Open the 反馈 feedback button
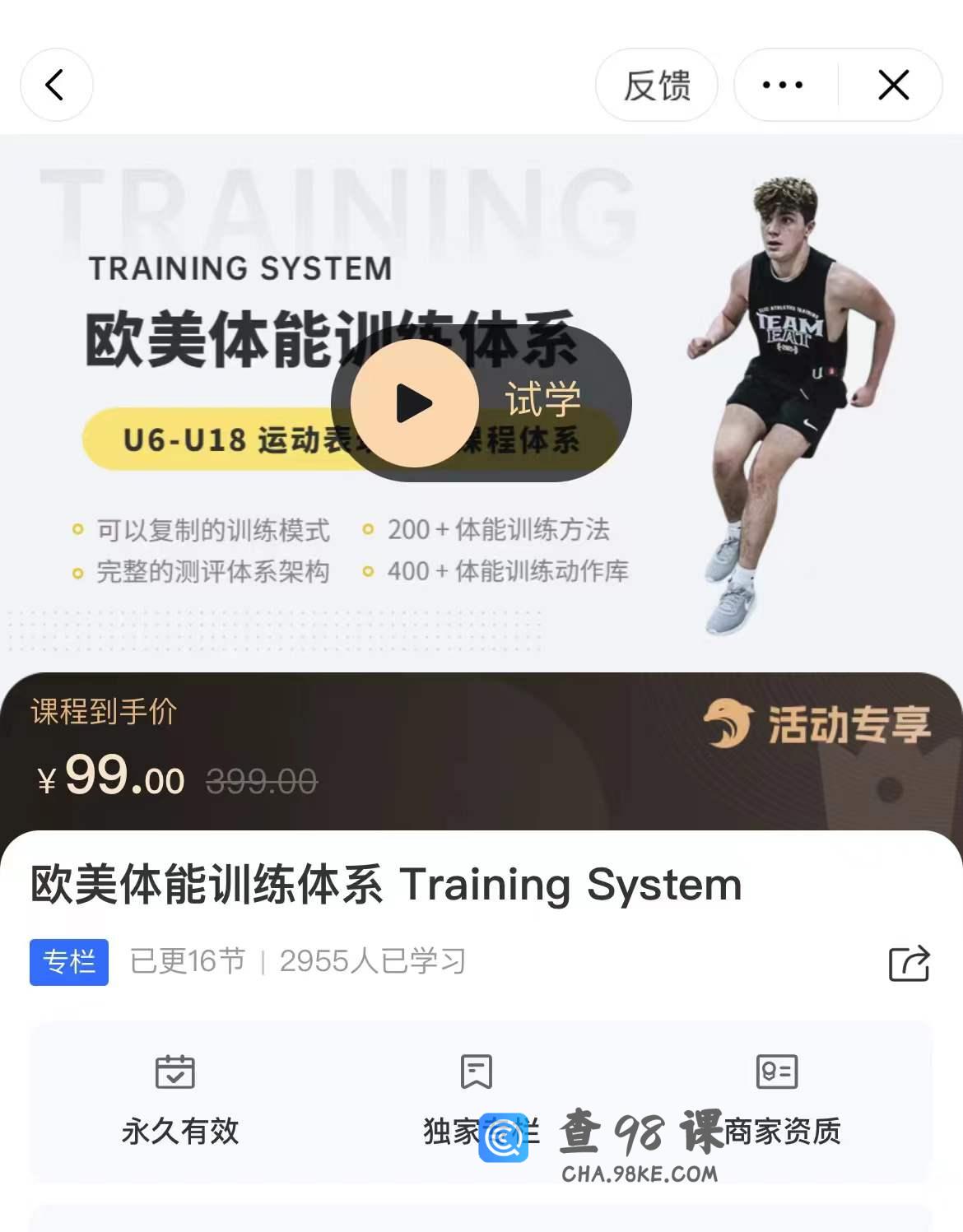Screen dimensions: 963x1232 point(656,85)
